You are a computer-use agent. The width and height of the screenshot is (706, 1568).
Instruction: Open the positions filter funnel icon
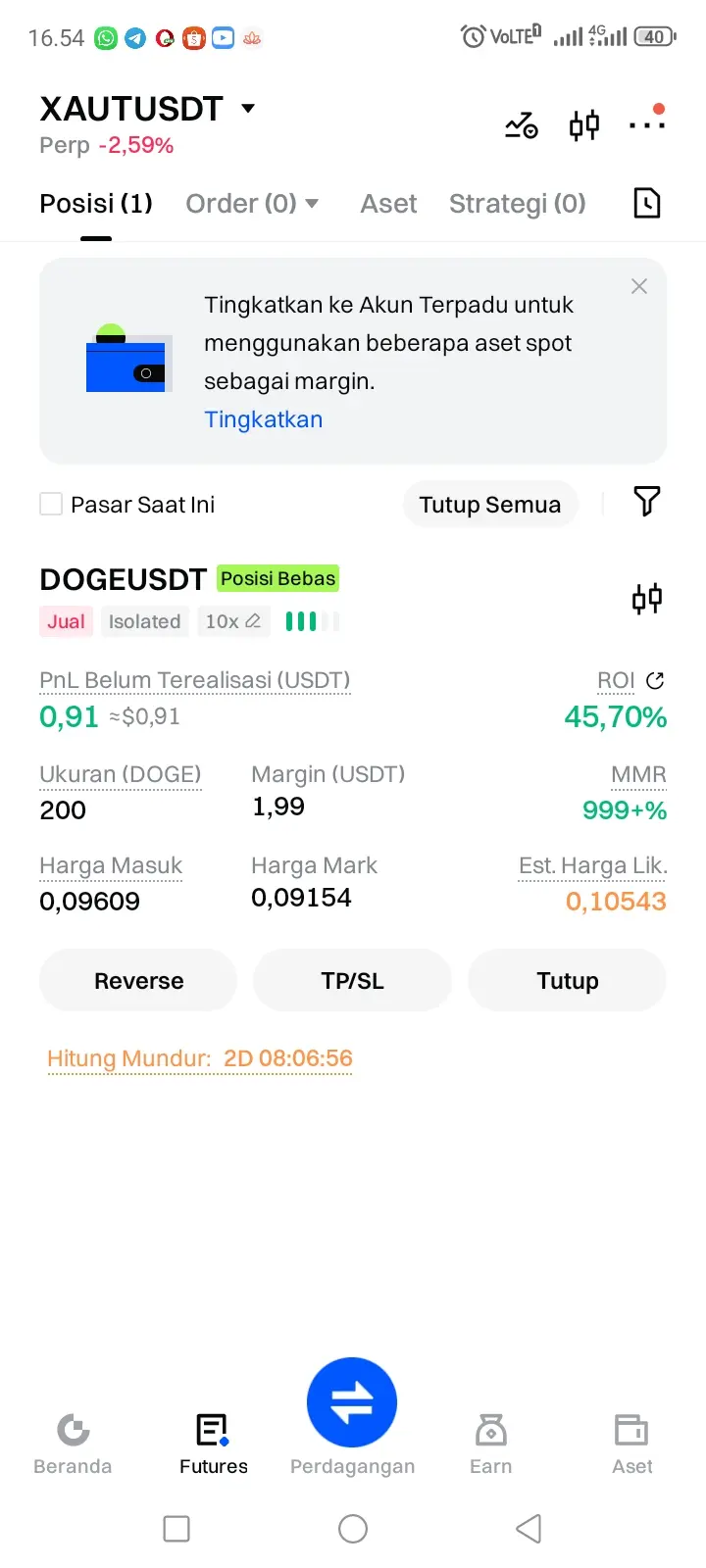point(647,502)
